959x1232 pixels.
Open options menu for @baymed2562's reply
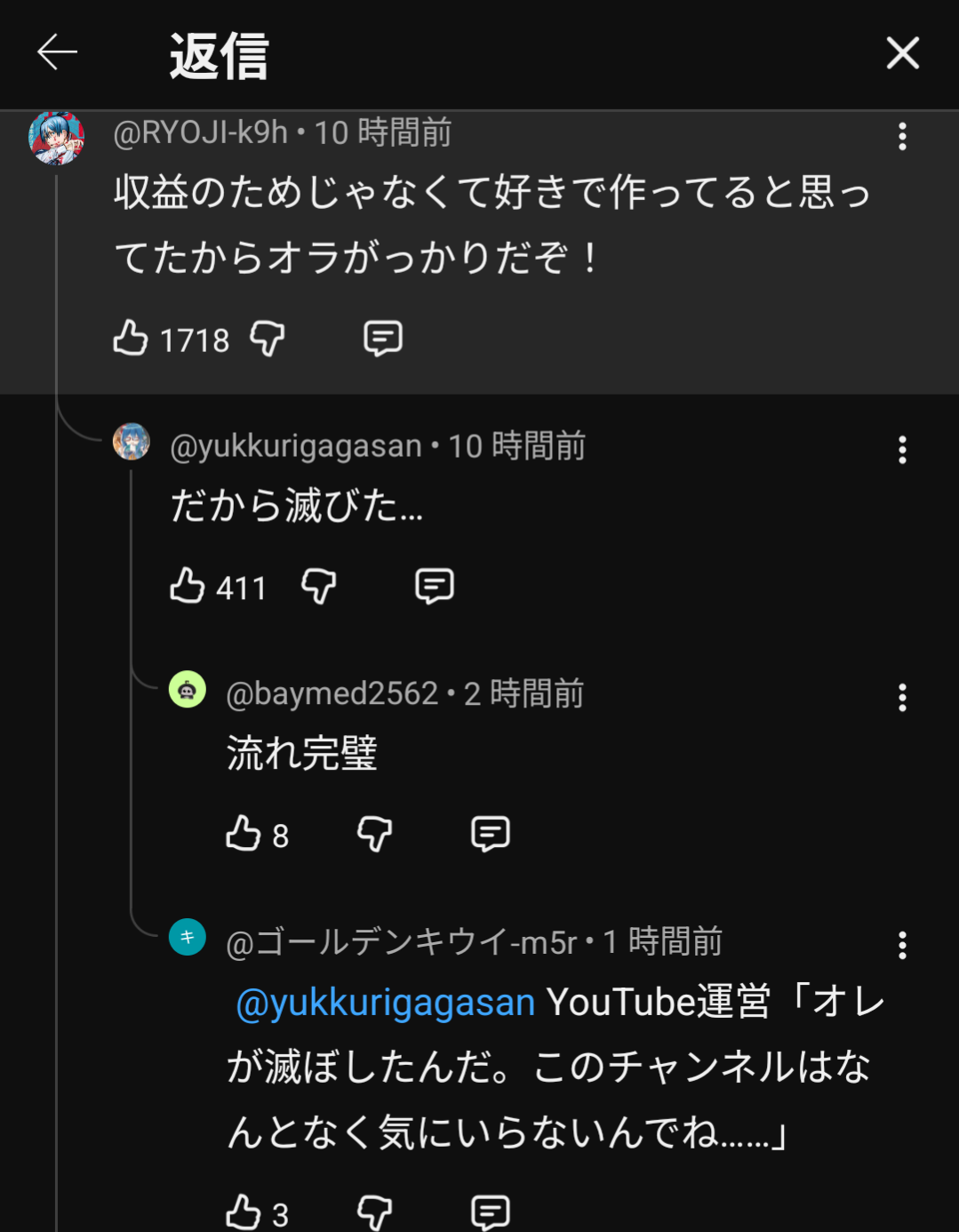point(902,698)
